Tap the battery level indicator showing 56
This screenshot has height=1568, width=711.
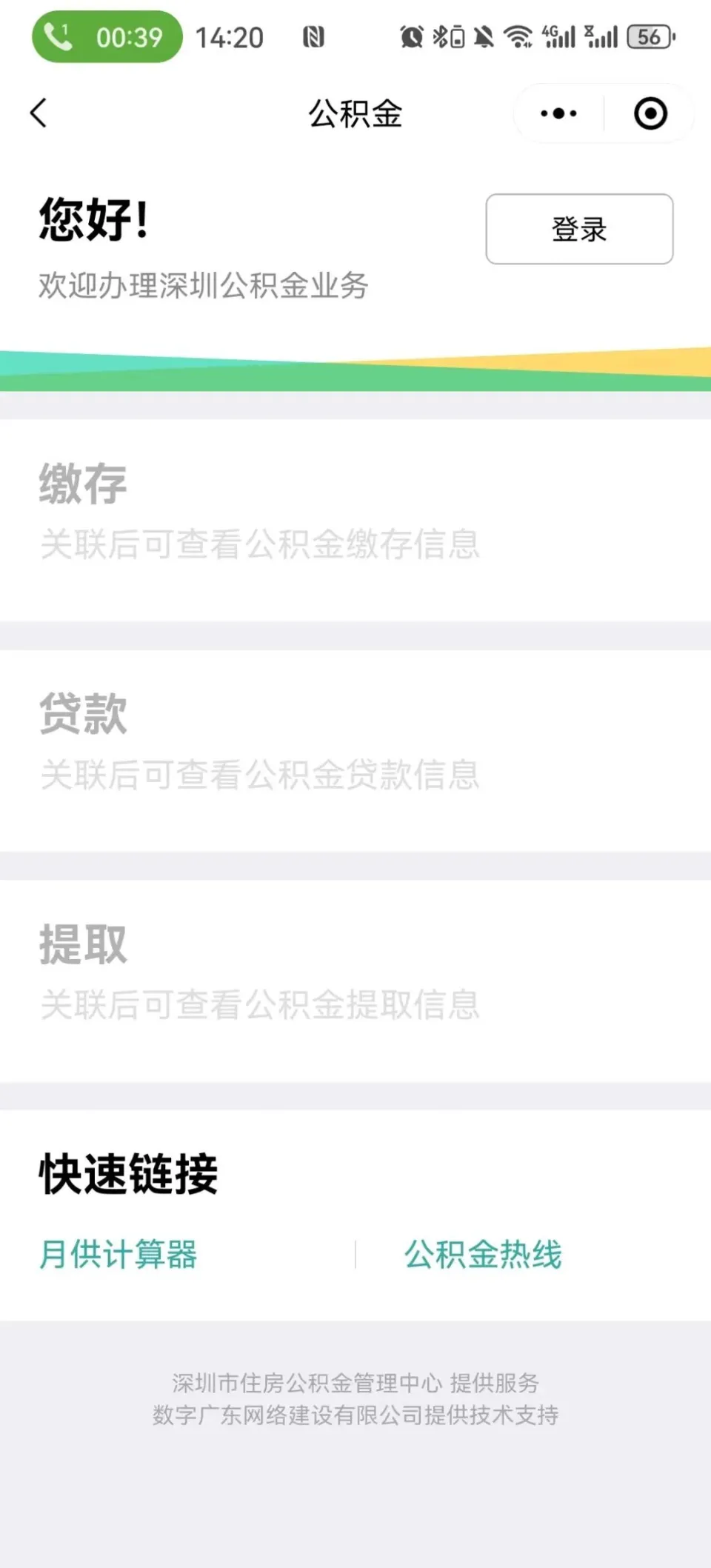650,36
